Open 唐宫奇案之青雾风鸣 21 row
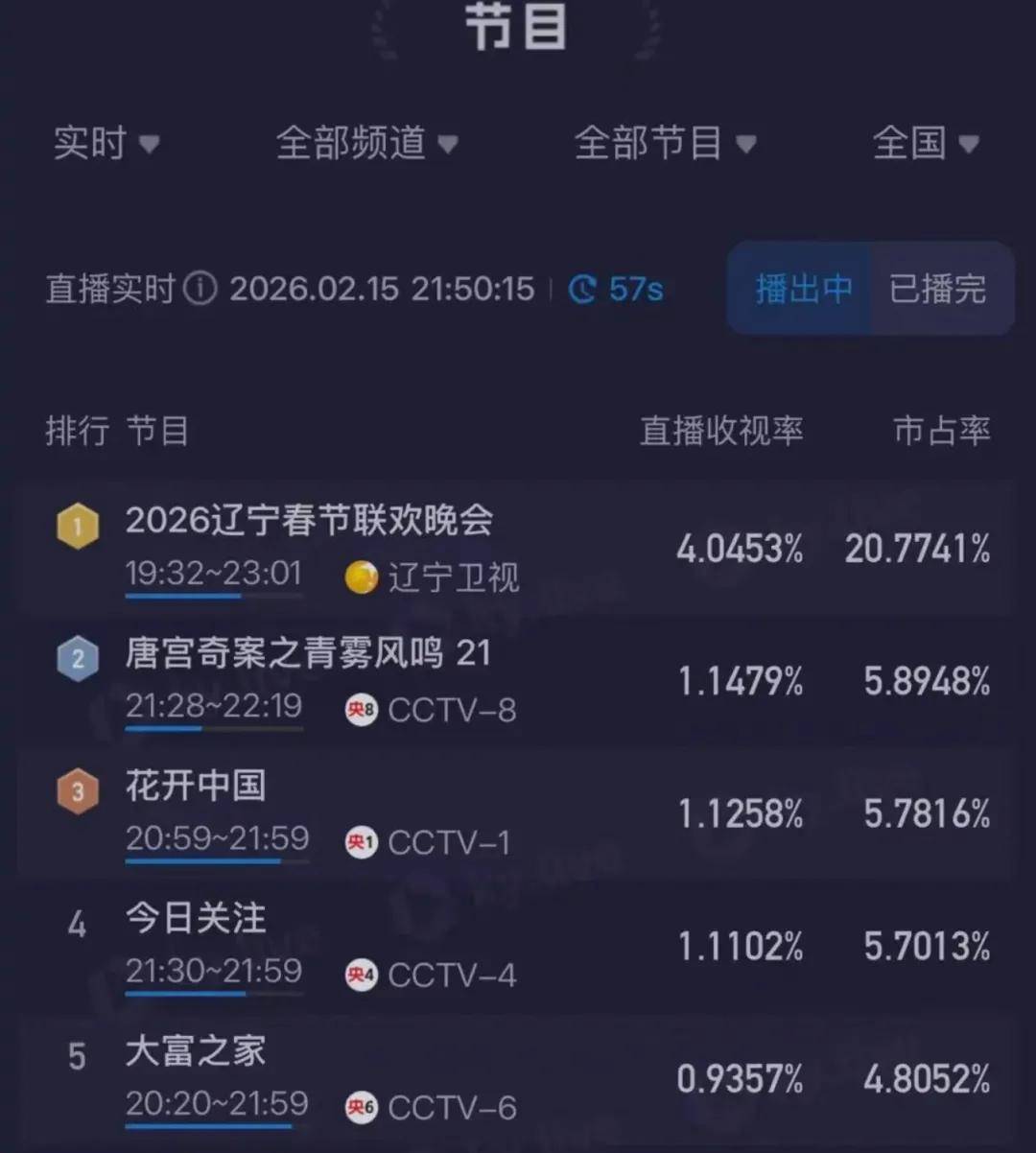 (x=307, y=654)
